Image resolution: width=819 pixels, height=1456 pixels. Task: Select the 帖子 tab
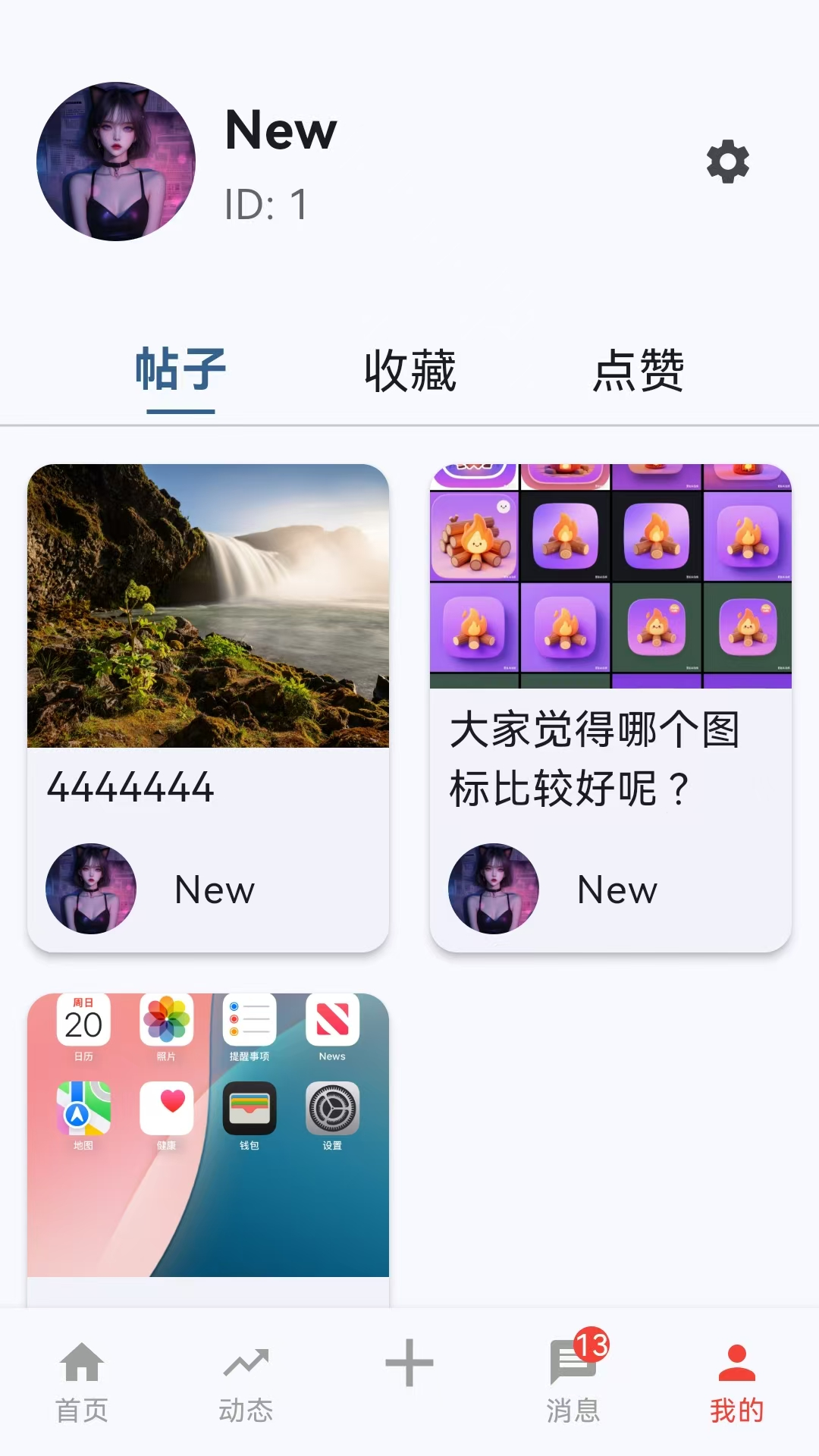click(180, 372)
